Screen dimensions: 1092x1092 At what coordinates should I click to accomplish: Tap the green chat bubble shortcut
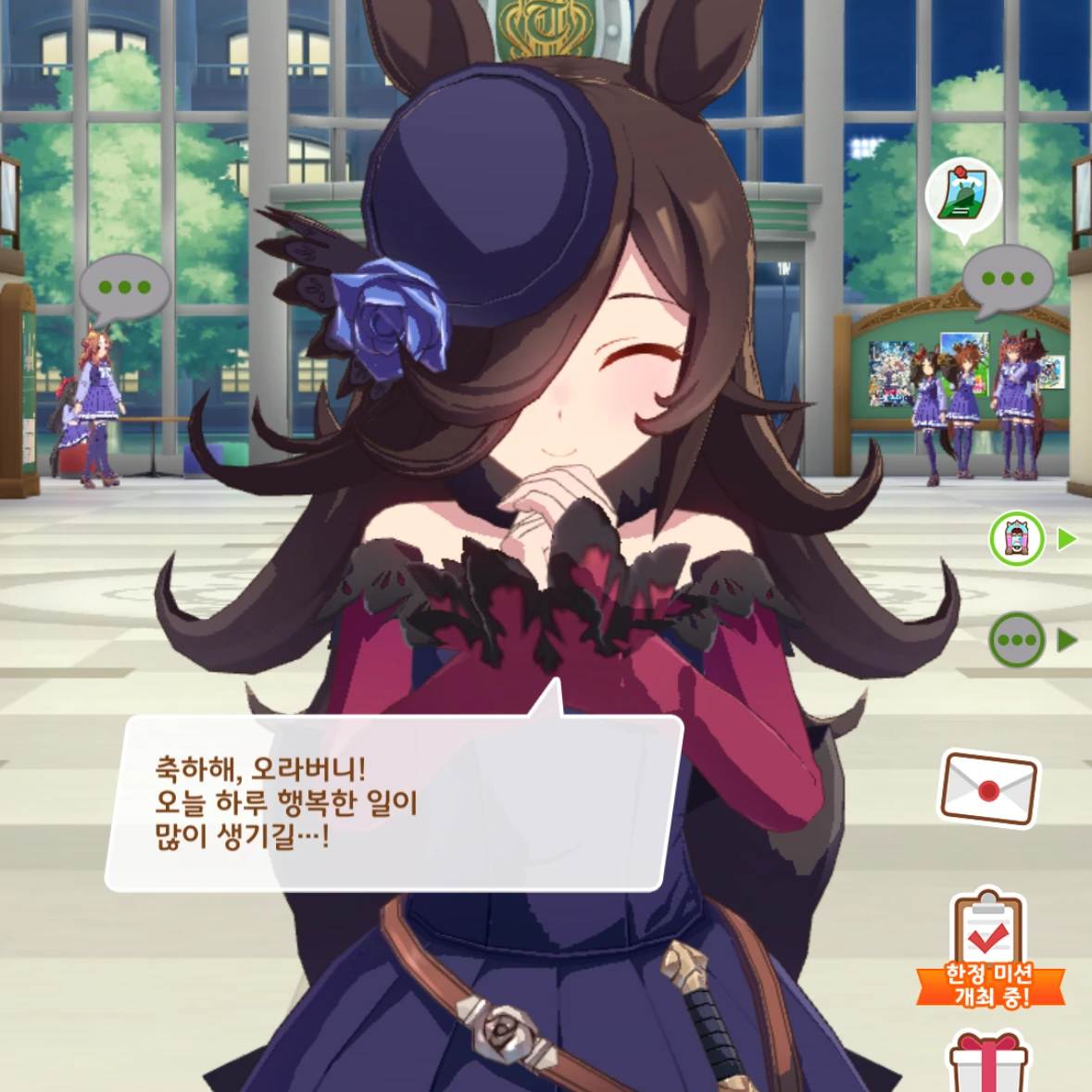click(x=1016, y=640)
